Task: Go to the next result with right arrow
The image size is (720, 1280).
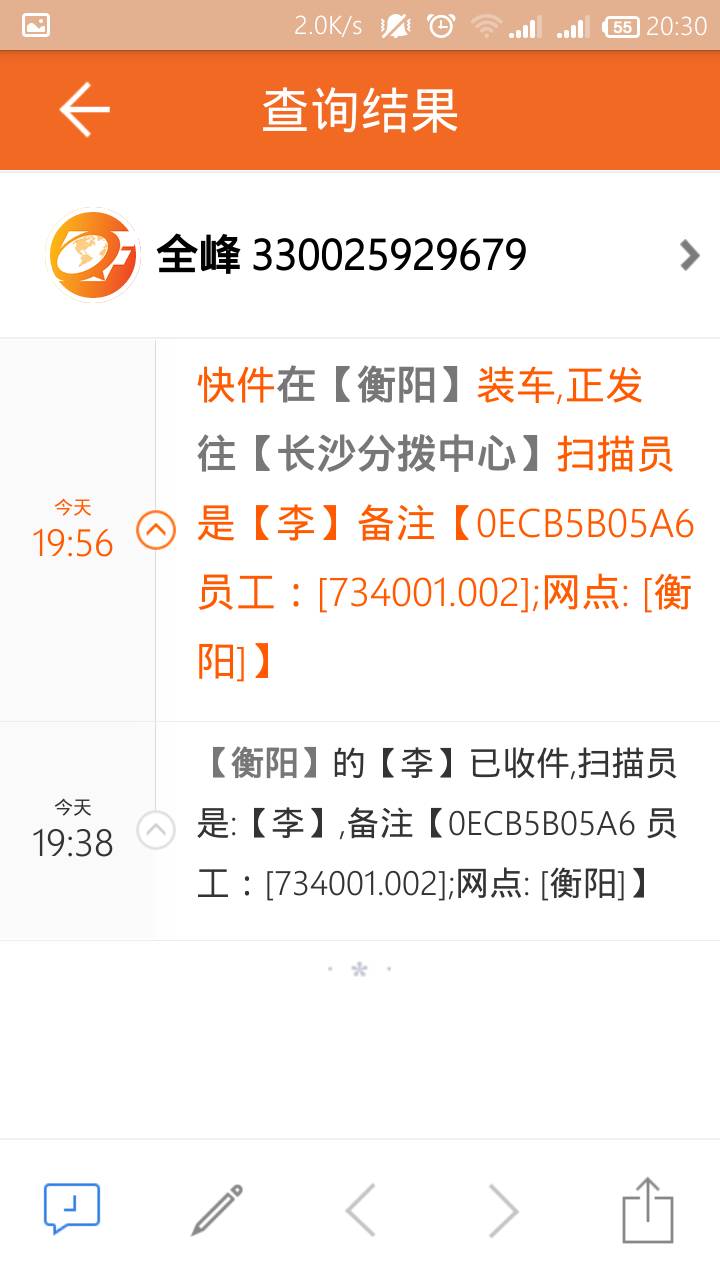Action: pyautogui.click(x=503, y=1211)
